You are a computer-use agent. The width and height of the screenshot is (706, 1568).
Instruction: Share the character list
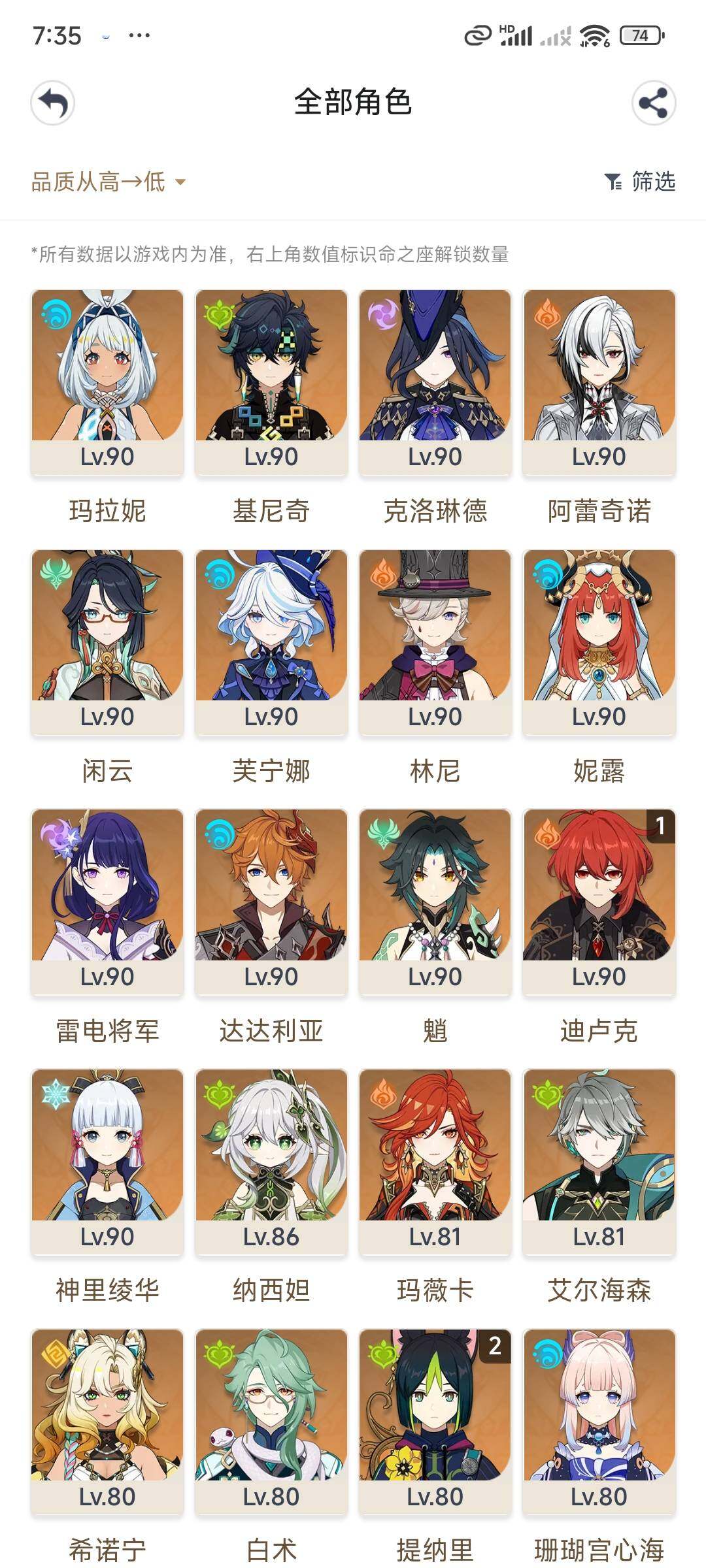tap(653, 103)
